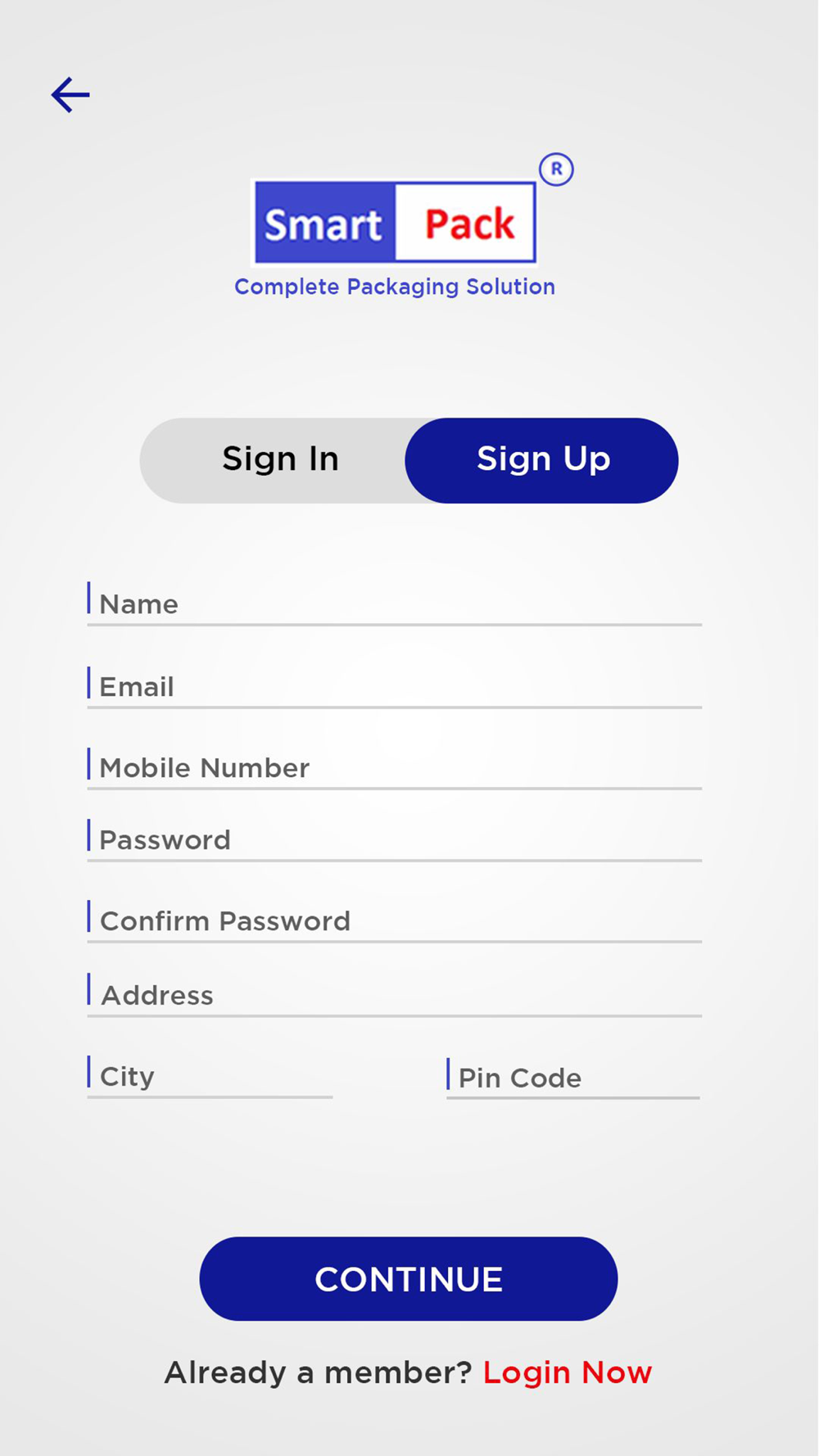
Task: Focus the City field
Action: click(210, 1076)
